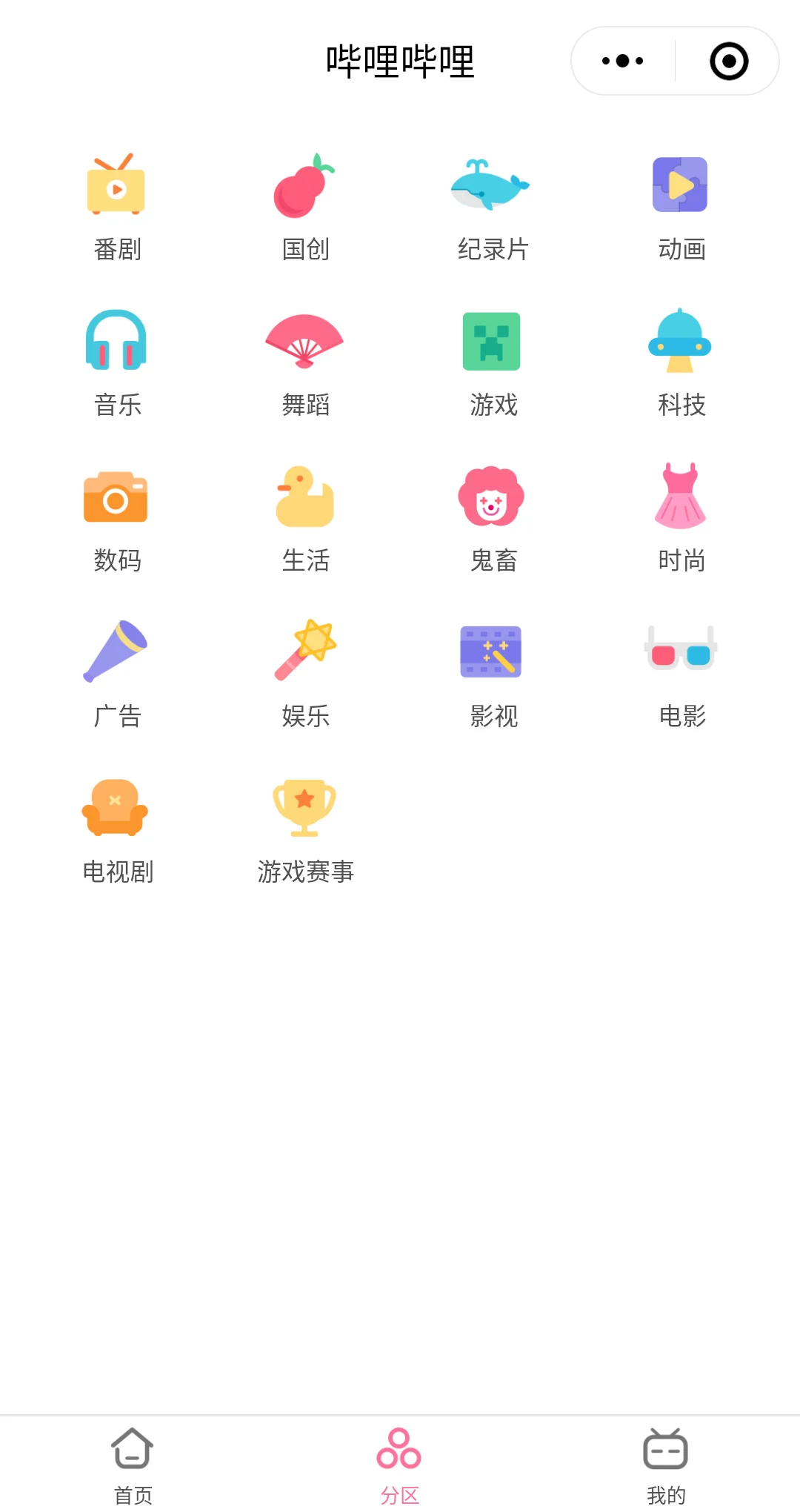Open the 游戏 category
This screenshot has height=1512, width=800.
point(493,363)
